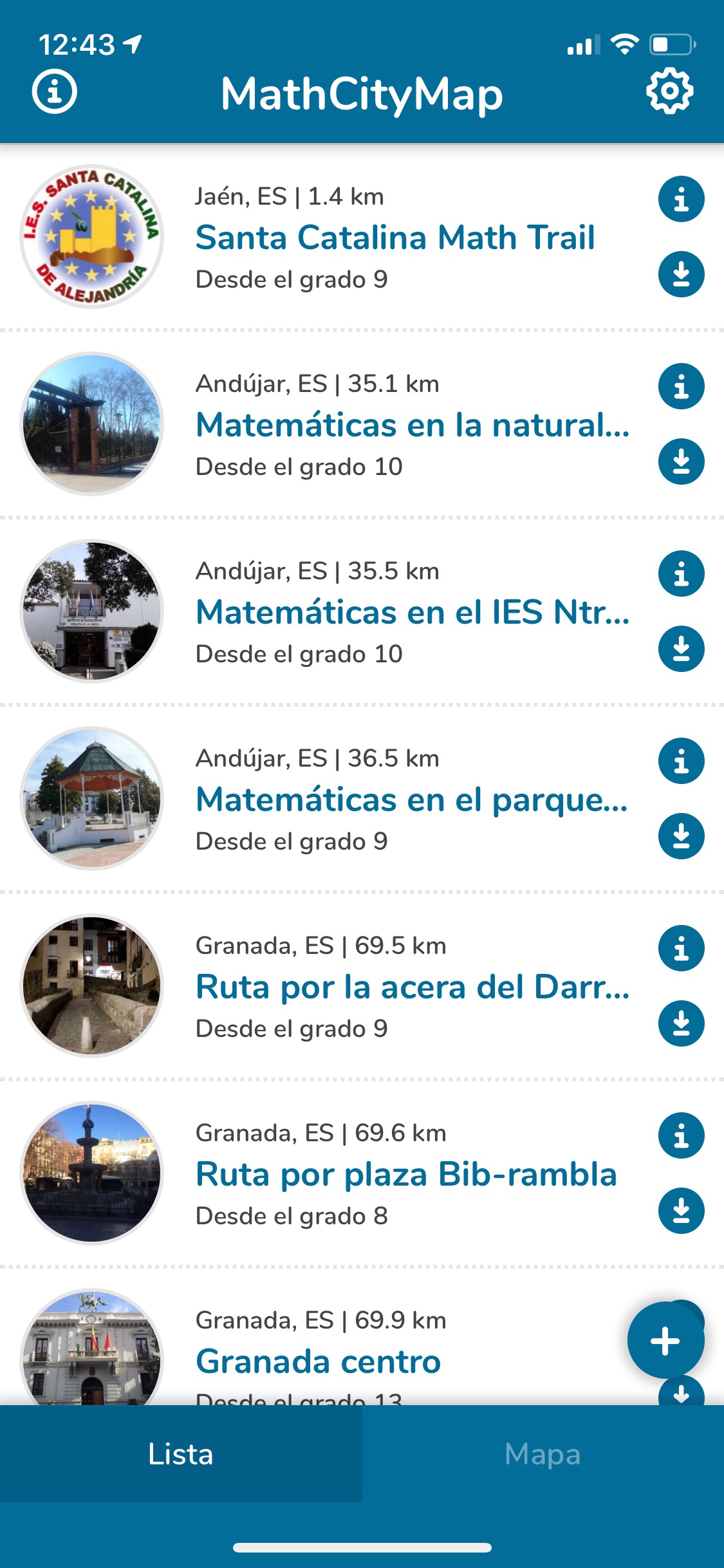Download the Santa Catalina Math Trail
The height and width of the screenshot is (1568, 724).
pyautogui.click(x=681, y=274)
